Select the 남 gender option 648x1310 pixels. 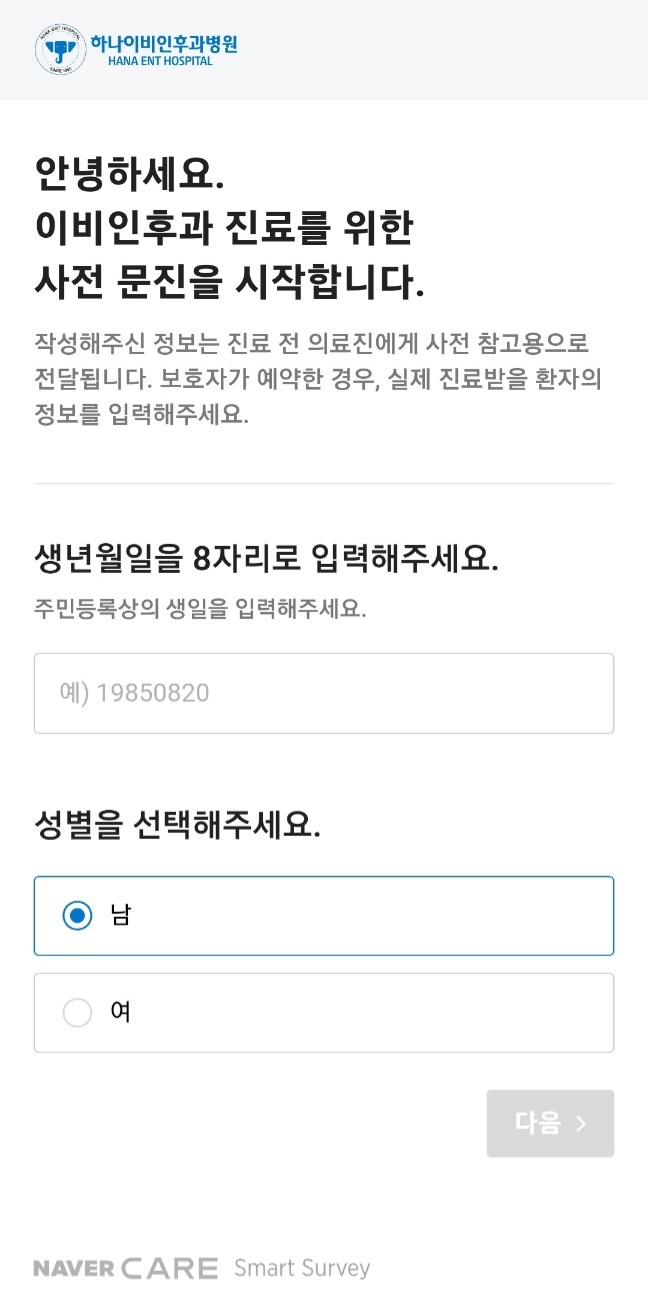coord(323,916)
